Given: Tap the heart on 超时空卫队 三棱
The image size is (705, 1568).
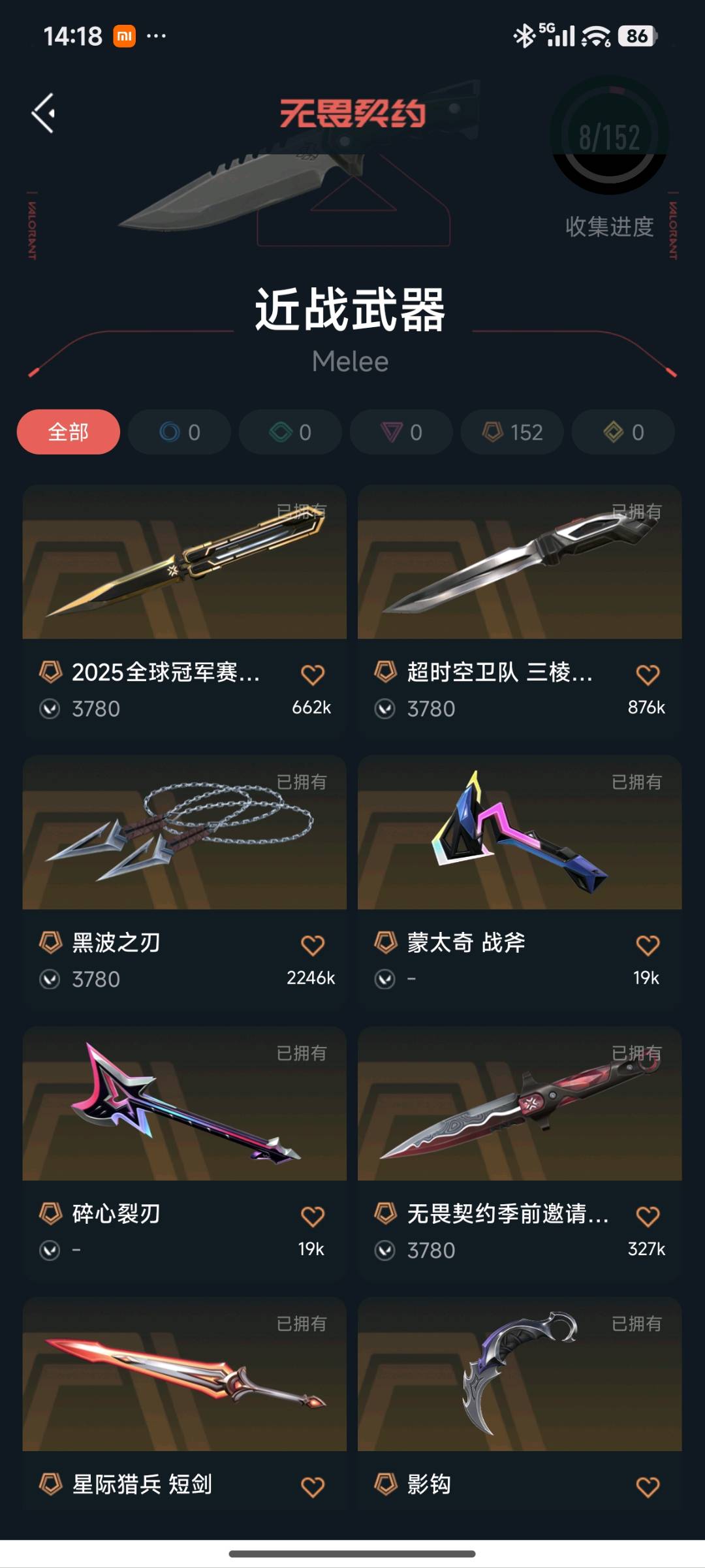Looking at the screenshot, I should (x=648, y=675).
